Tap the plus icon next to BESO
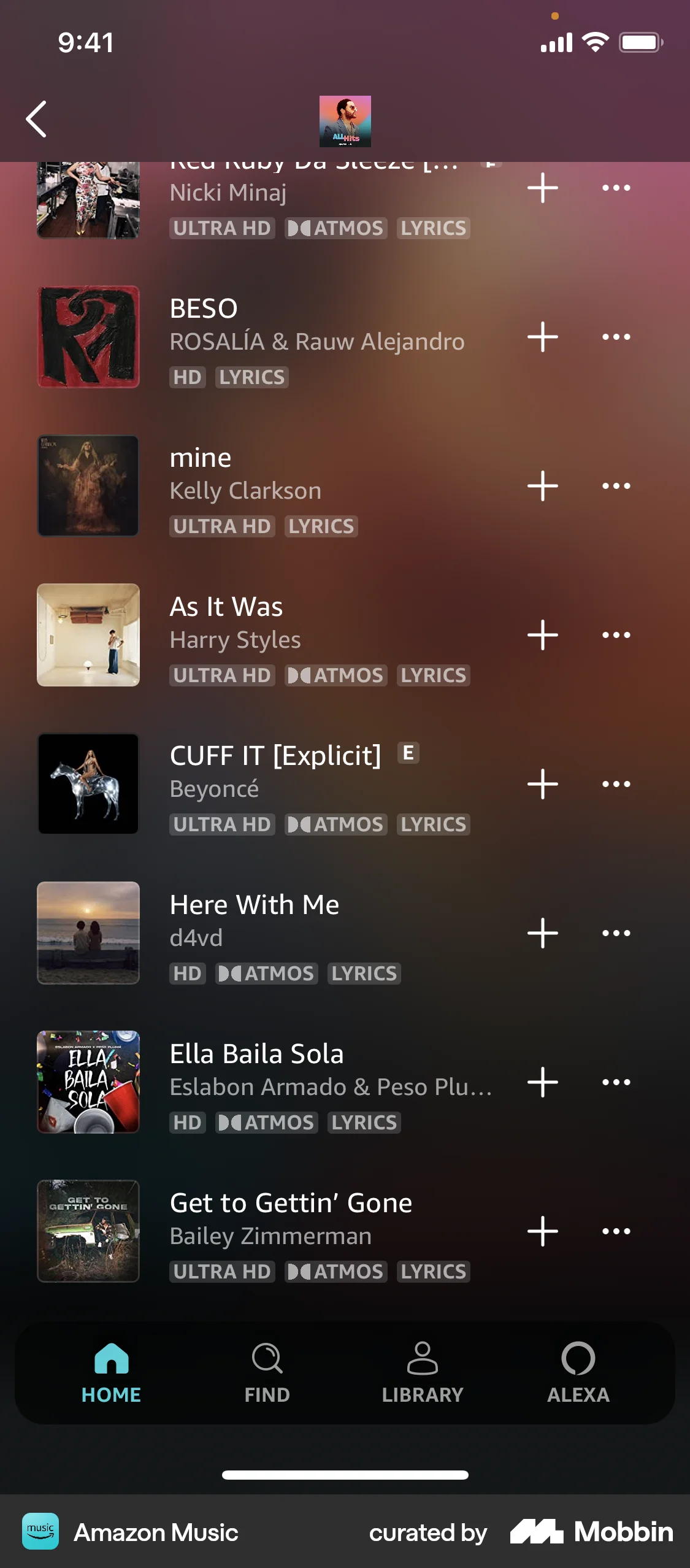690x1568 pixels. [x=542, y=337]
